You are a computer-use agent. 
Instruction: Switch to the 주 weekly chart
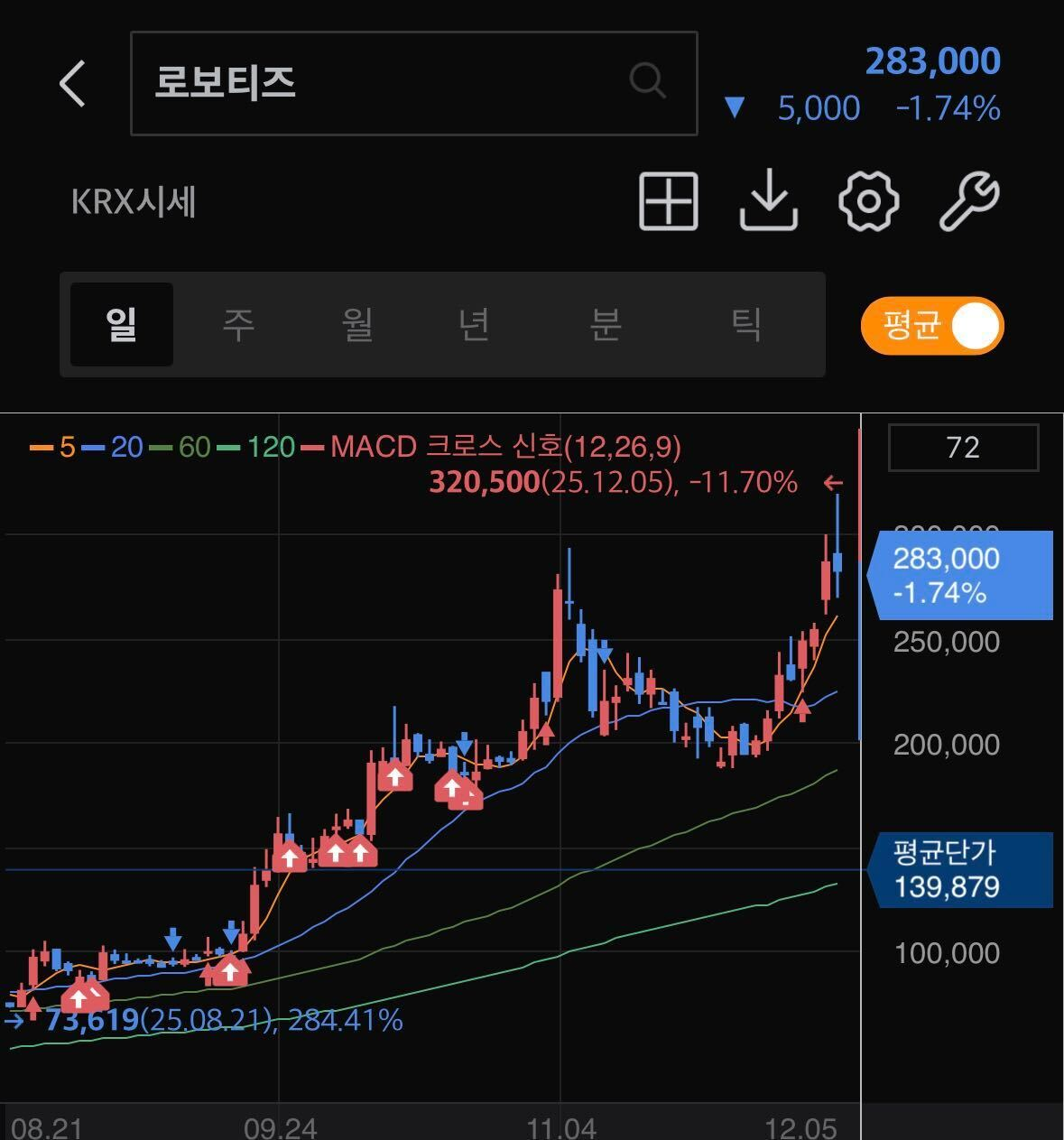pos(238,324)
